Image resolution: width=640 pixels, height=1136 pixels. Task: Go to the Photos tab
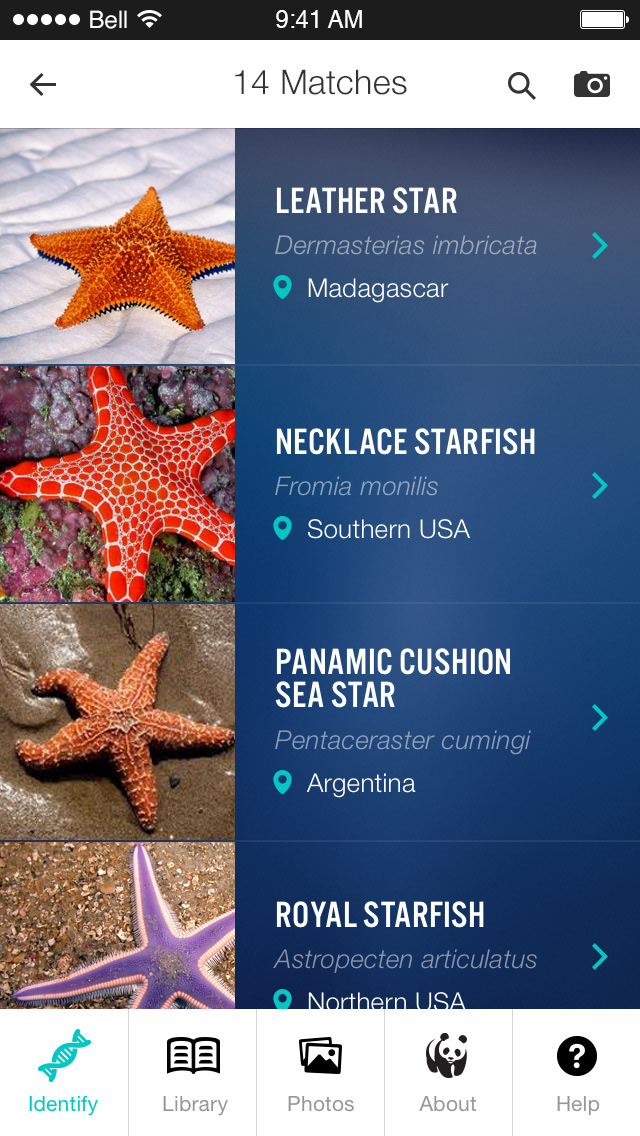click(x=321, y=1072)
